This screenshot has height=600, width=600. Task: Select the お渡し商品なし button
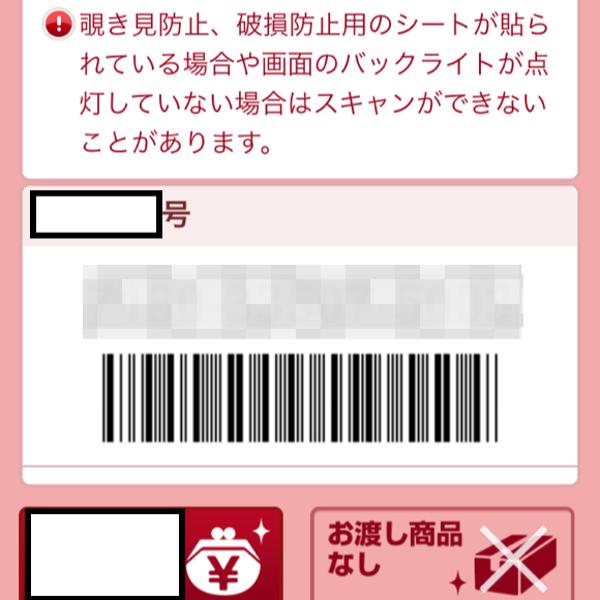pyautogui.click(x=441, y=555)
